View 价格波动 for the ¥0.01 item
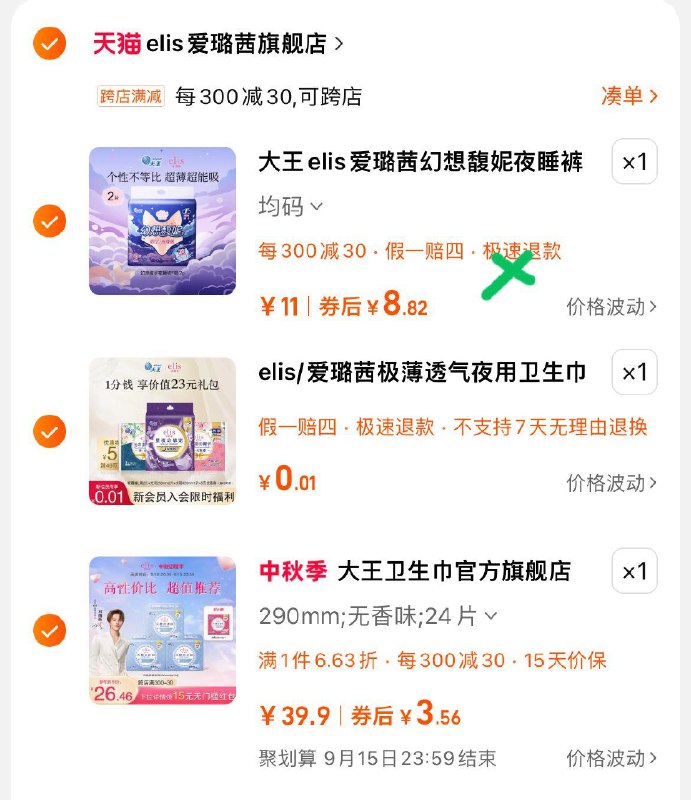 (611, 483)
